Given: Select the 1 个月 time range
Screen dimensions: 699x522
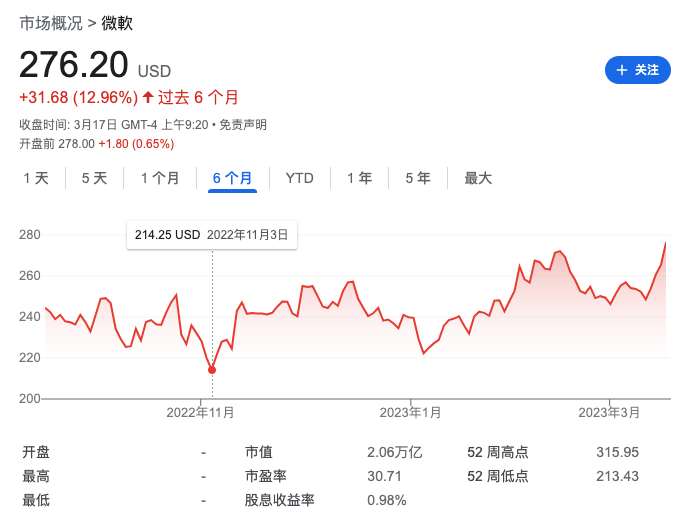Looking at the screenshot, I should coord(160,178).
